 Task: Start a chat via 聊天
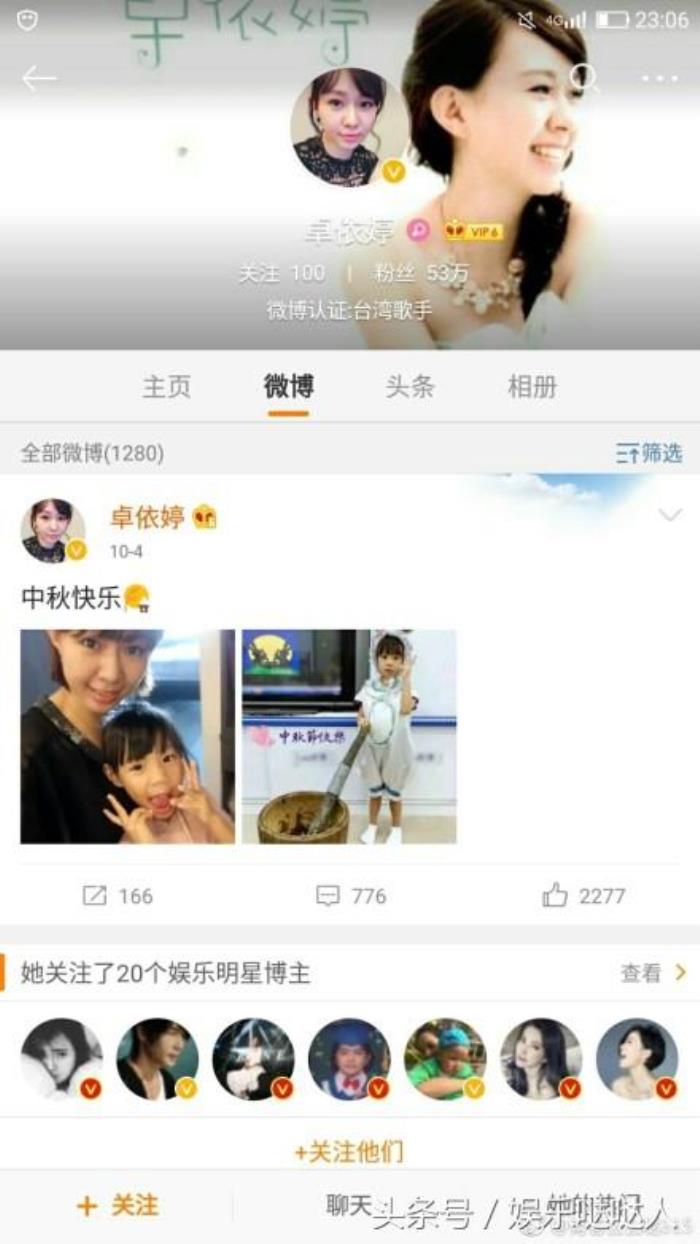[x=349, y=1206]
